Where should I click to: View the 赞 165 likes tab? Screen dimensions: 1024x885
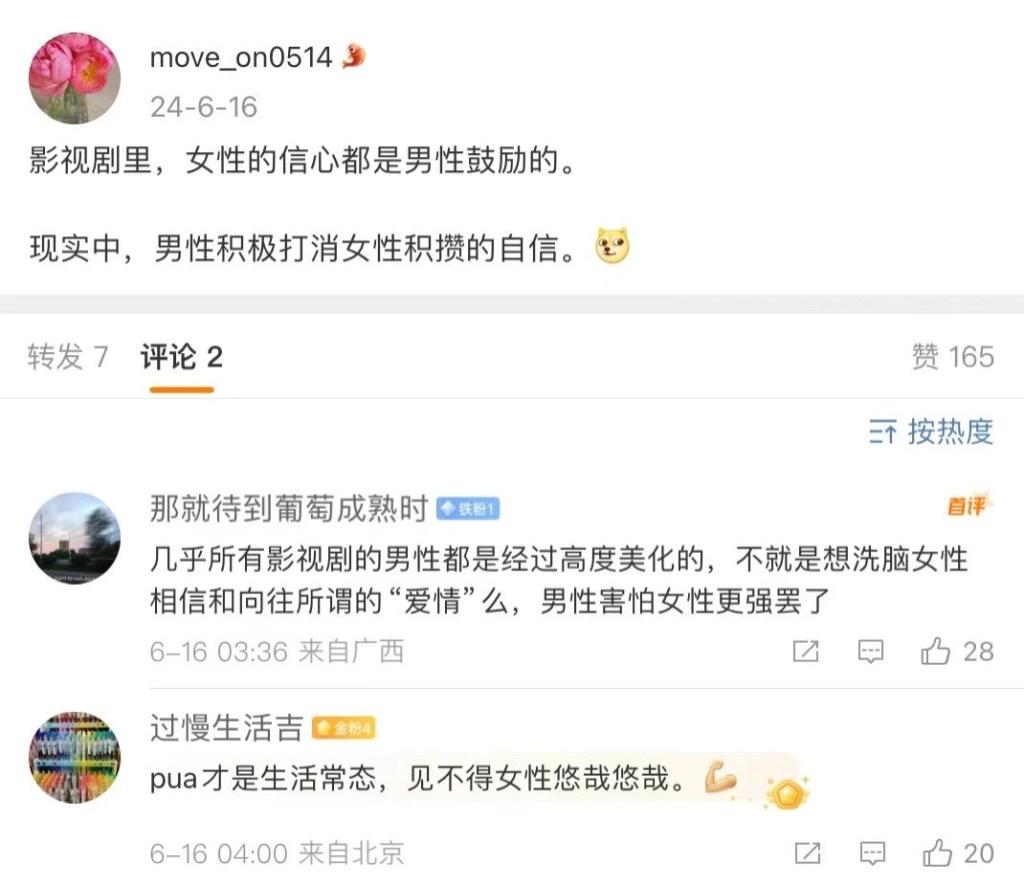[x=952, y=357]
